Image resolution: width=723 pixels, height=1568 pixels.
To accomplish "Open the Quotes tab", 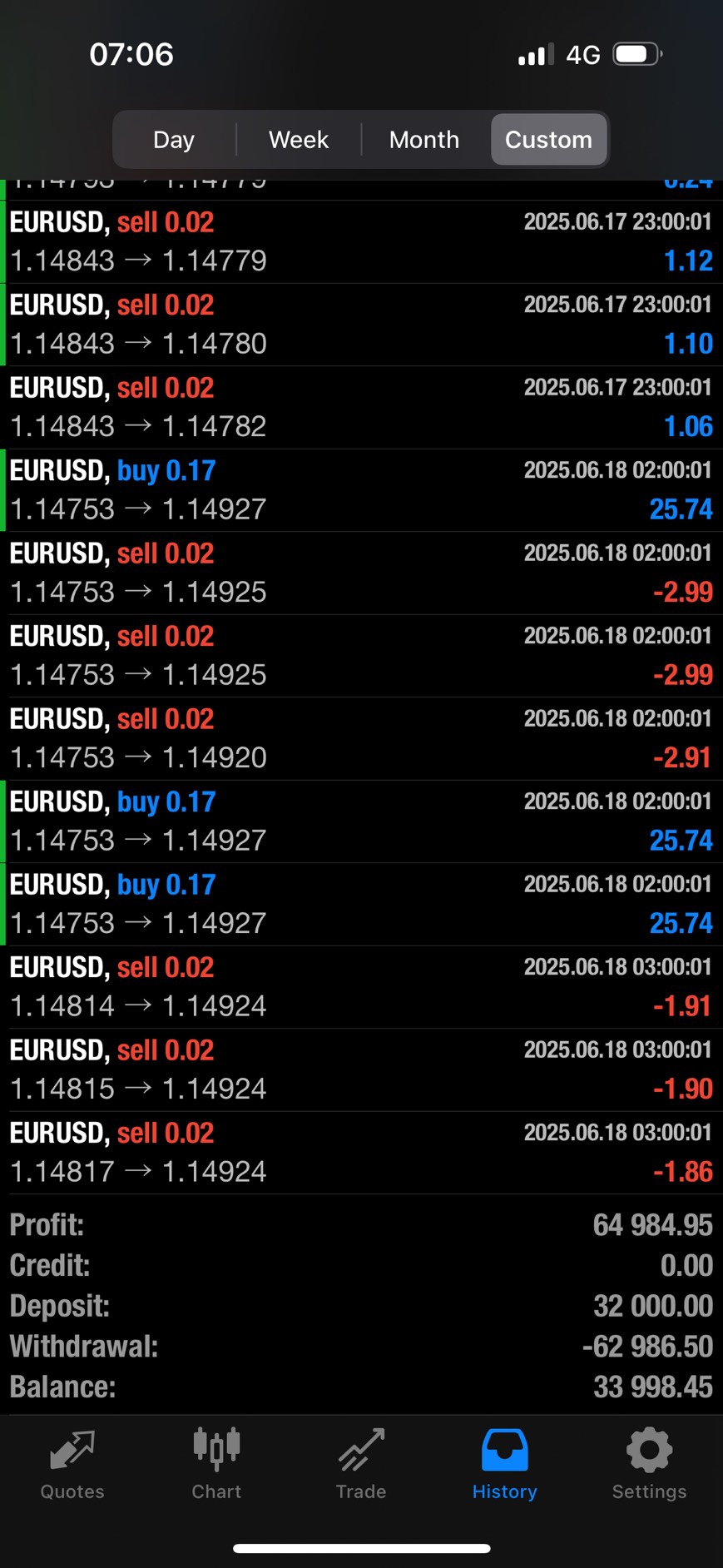I will pos(72,1466).
